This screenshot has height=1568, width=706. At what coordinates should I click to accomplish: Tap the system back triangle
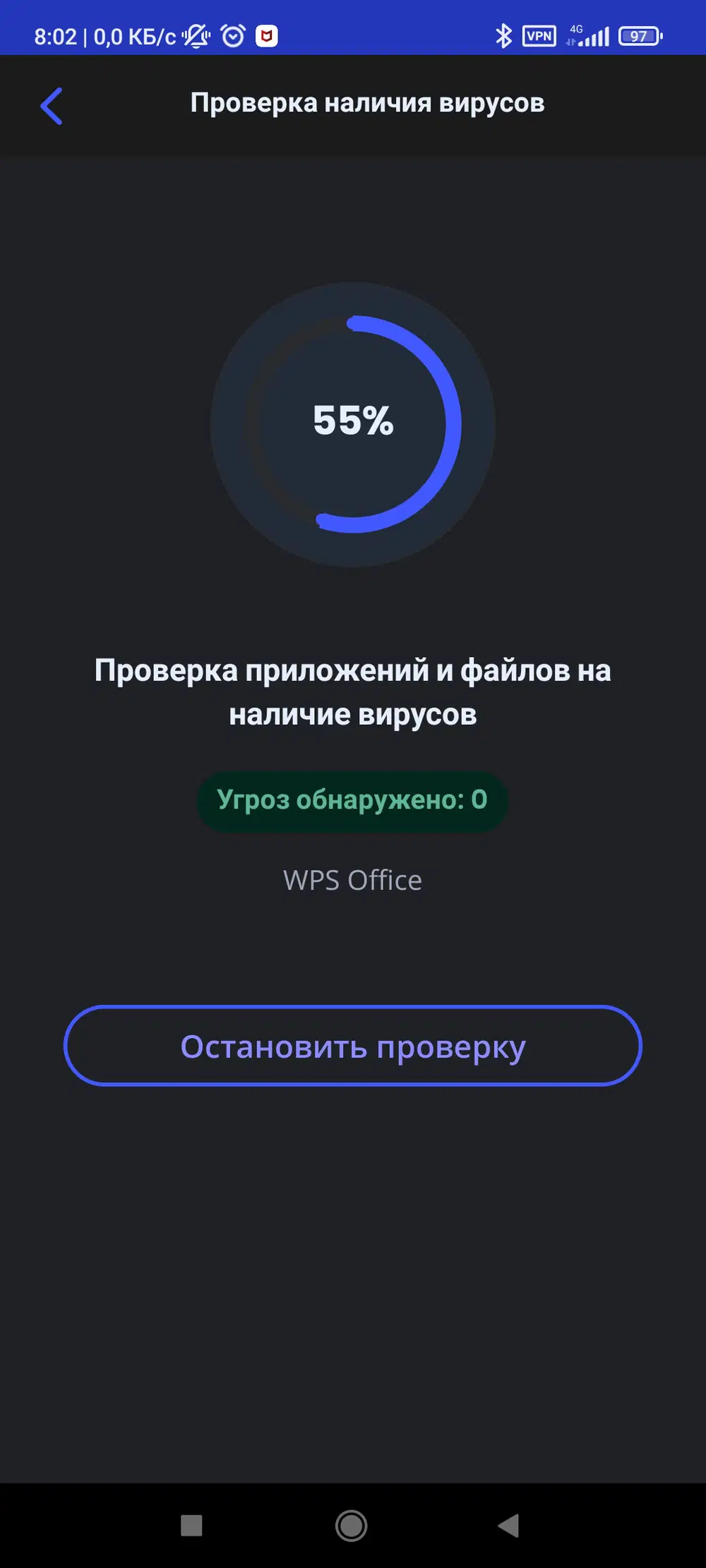coord(509,1525)
